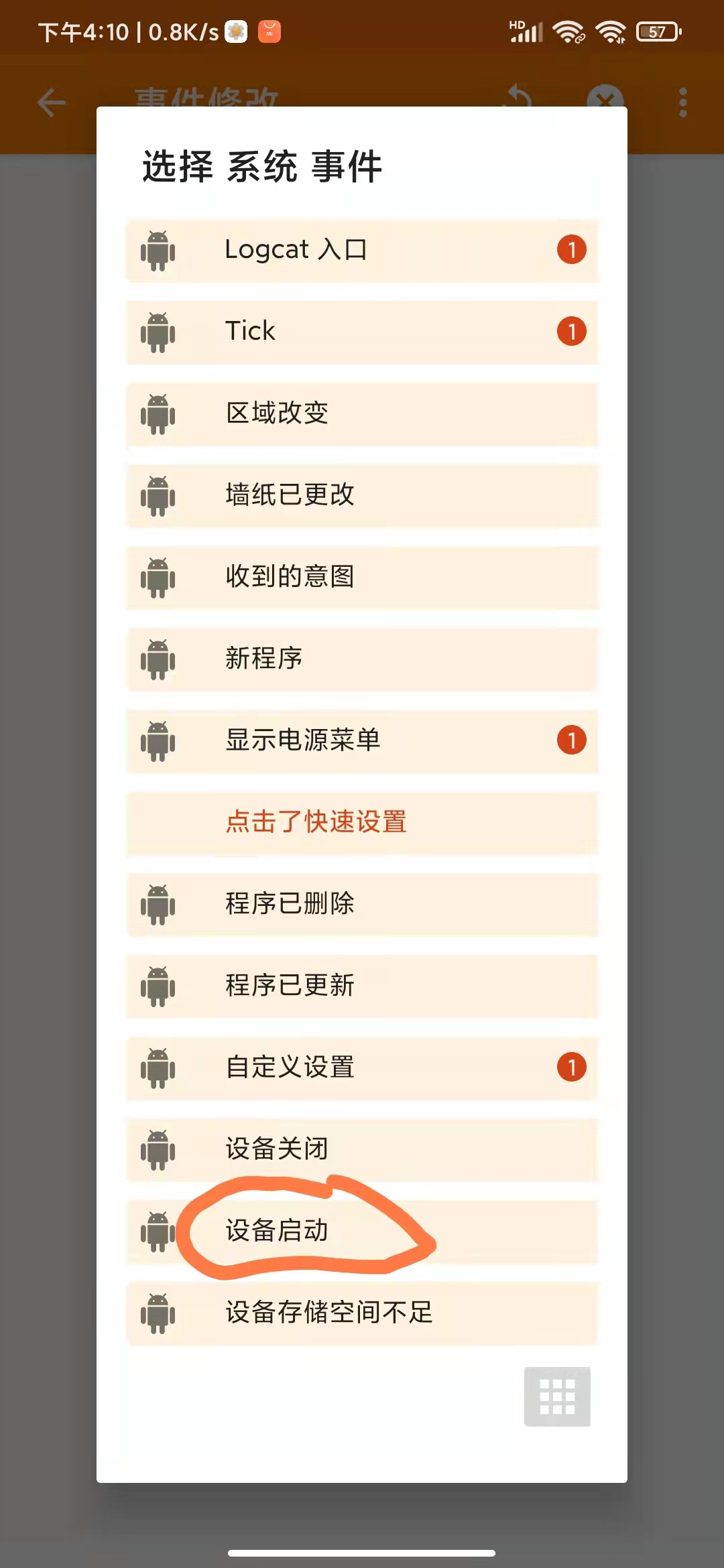Open the three-dot overflow menu at top right
The width and height of the screenshot is (724, 1568).
pos(682,102)
